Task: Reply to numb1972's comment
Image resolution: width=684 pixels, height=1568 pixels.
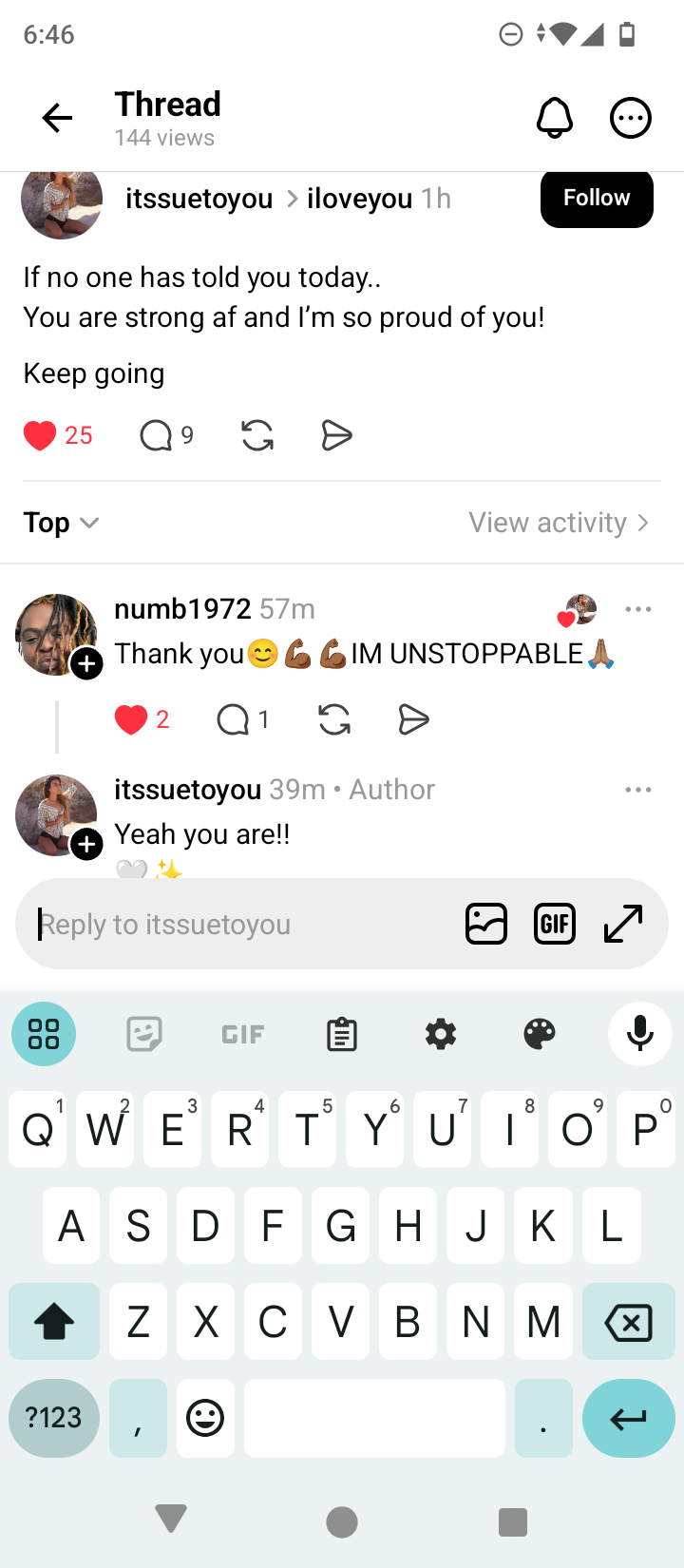Action: [233, 720]
